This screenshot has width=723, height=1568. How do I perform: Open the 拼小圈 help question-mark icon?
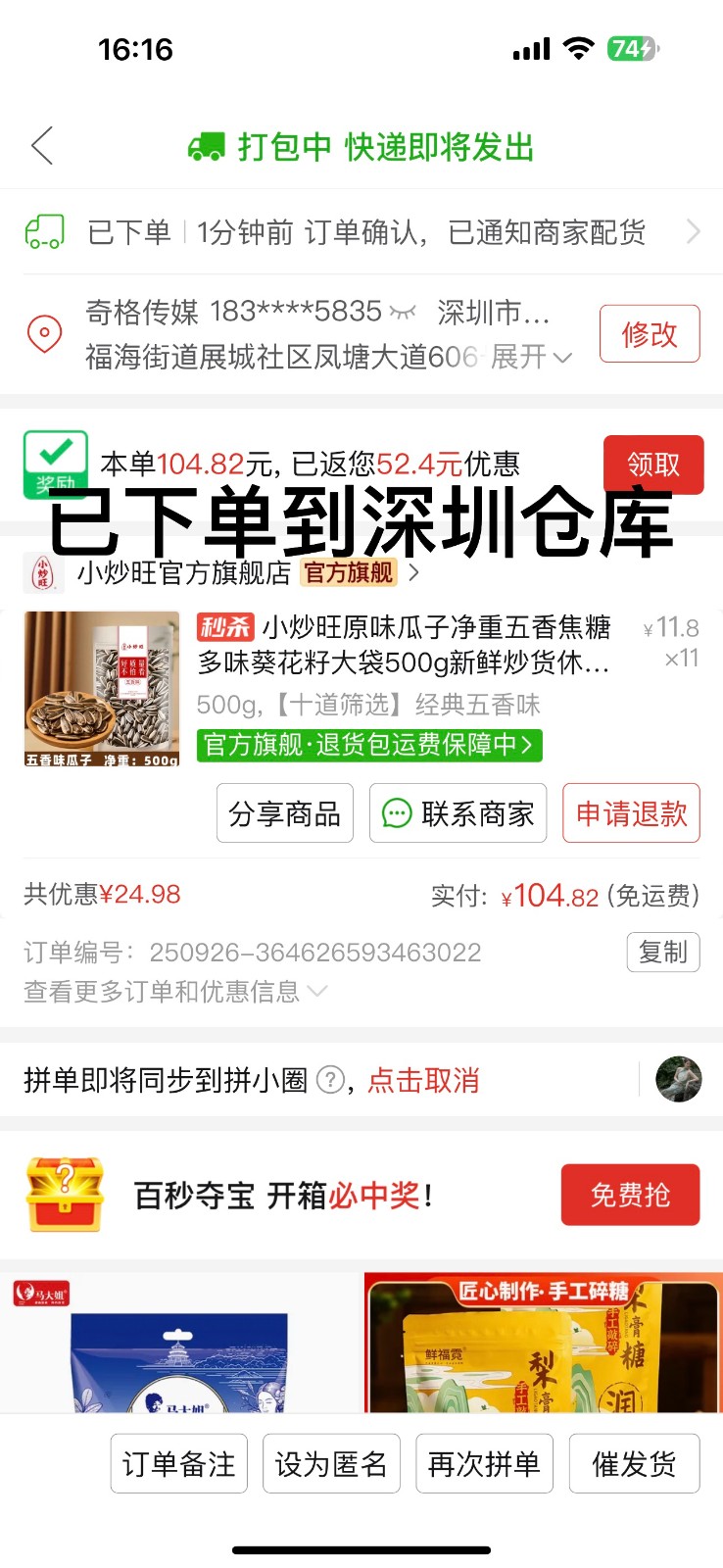331,1080
